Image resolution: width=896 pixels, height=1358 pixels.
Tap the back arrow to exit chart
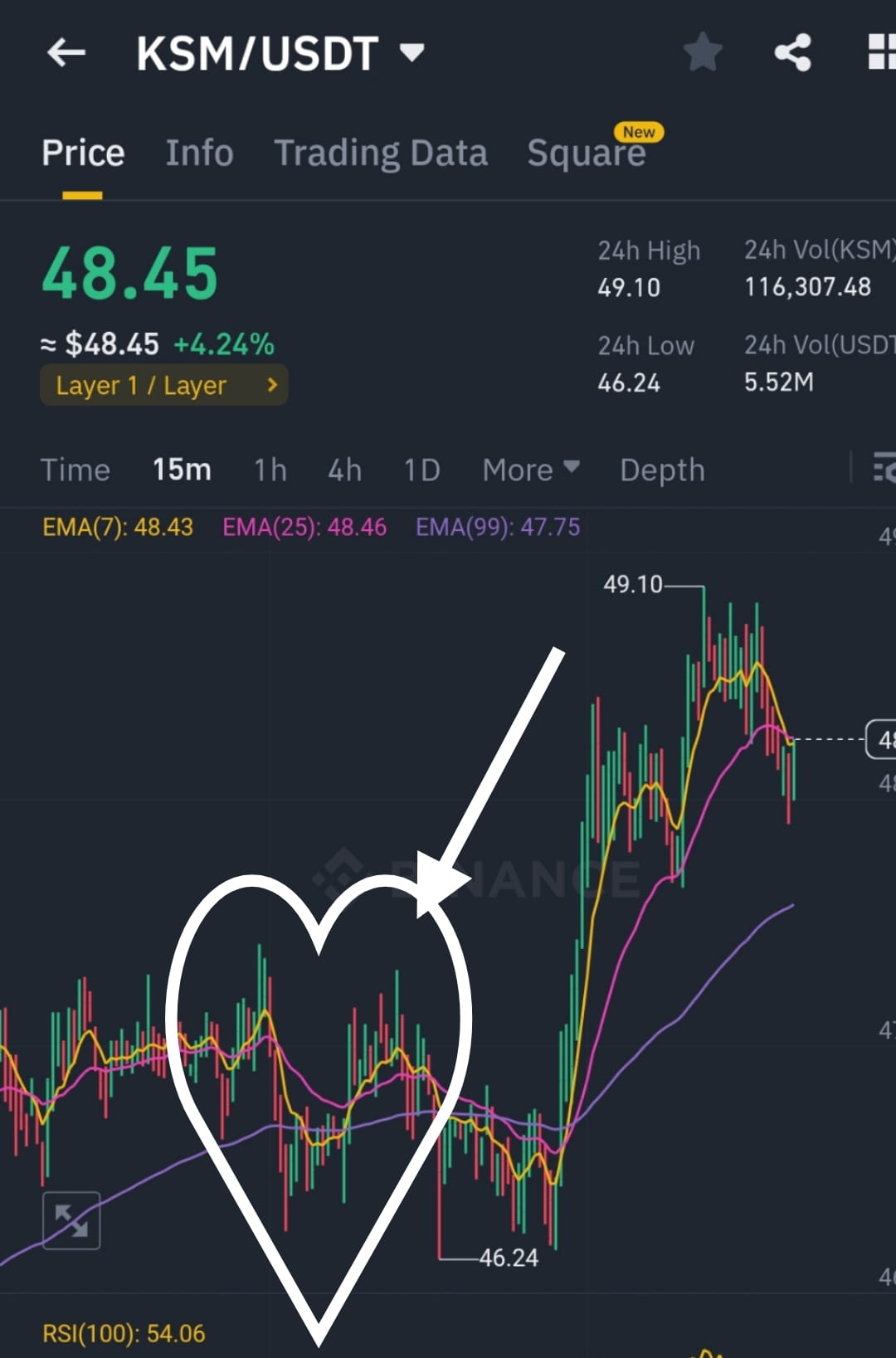[x=66, y=52]
